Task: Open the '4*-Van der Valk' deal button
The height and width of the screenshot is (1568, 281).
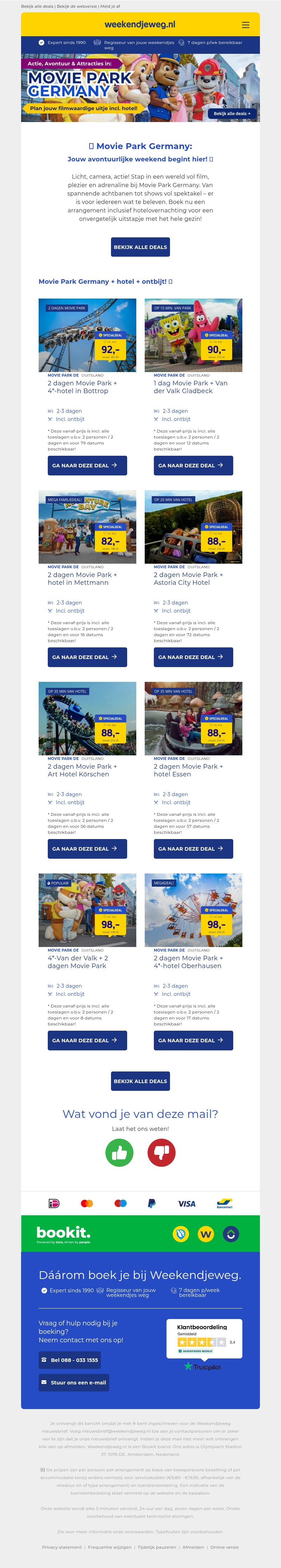Action: [x=87, y=1040]
